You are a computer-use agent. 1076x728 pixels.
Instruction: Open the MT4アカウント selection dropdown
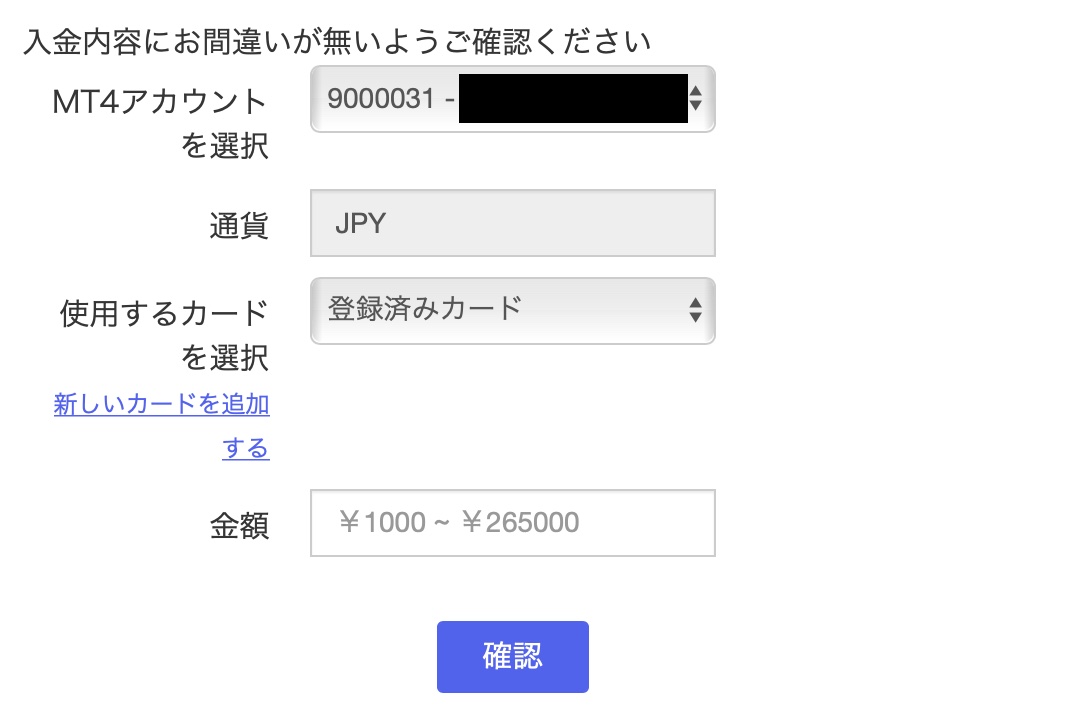(x=512, y=99)
